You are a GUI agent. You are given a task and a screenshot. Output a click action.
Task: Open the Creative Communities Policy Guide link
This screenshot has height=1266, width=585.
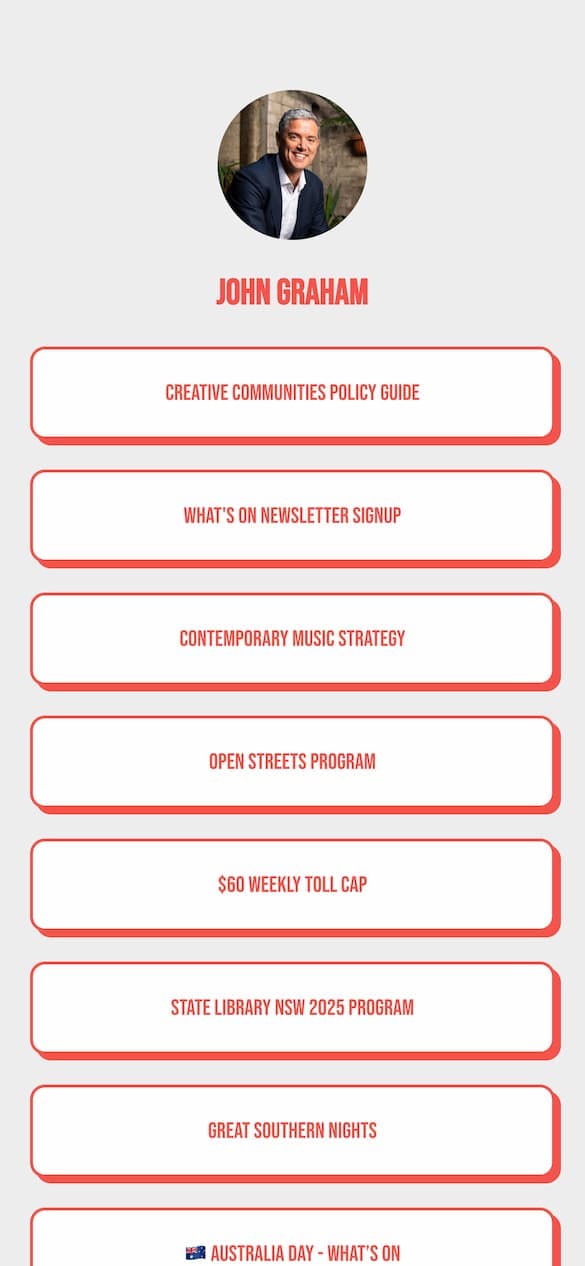[x=292, y=393]
